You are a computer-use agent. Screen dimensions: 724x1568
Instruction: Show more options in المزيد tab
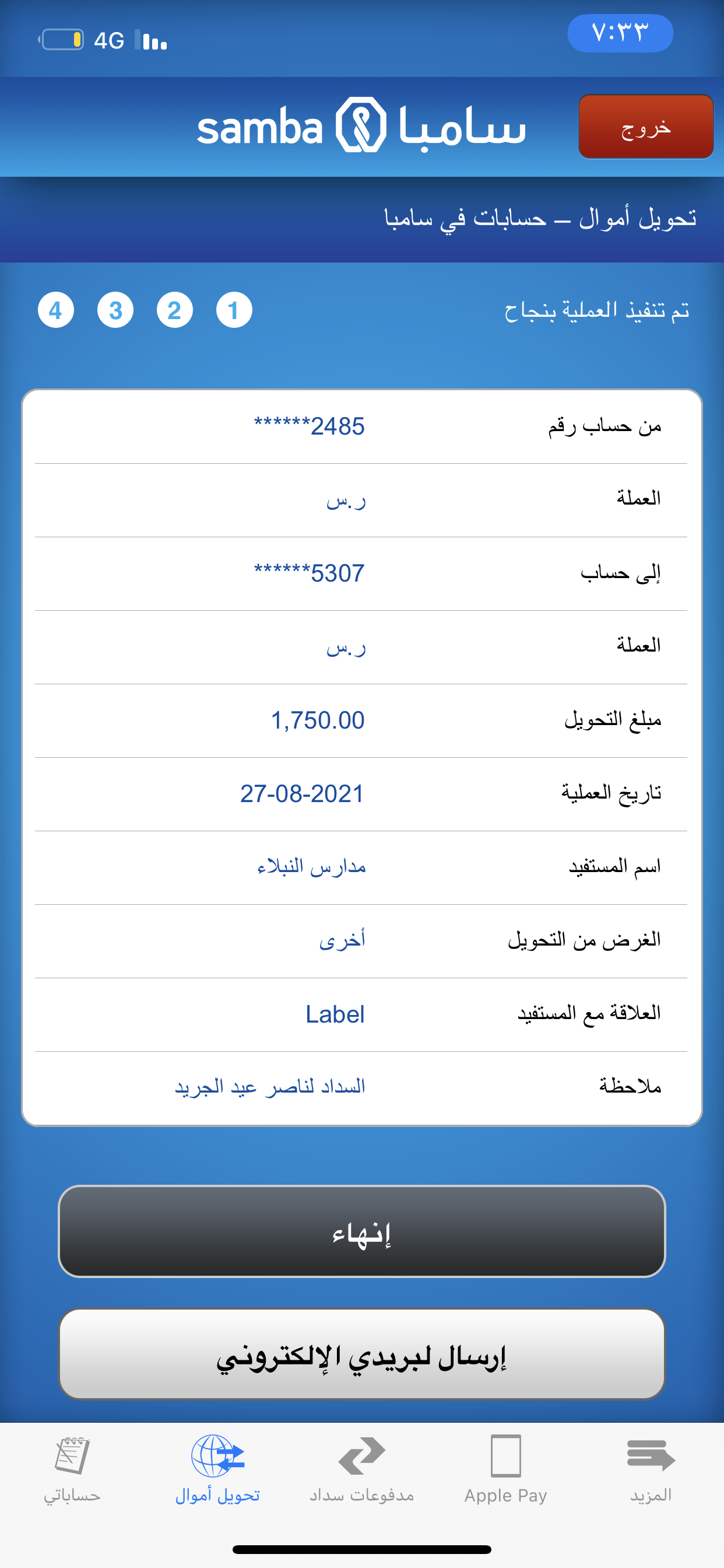651,1469
